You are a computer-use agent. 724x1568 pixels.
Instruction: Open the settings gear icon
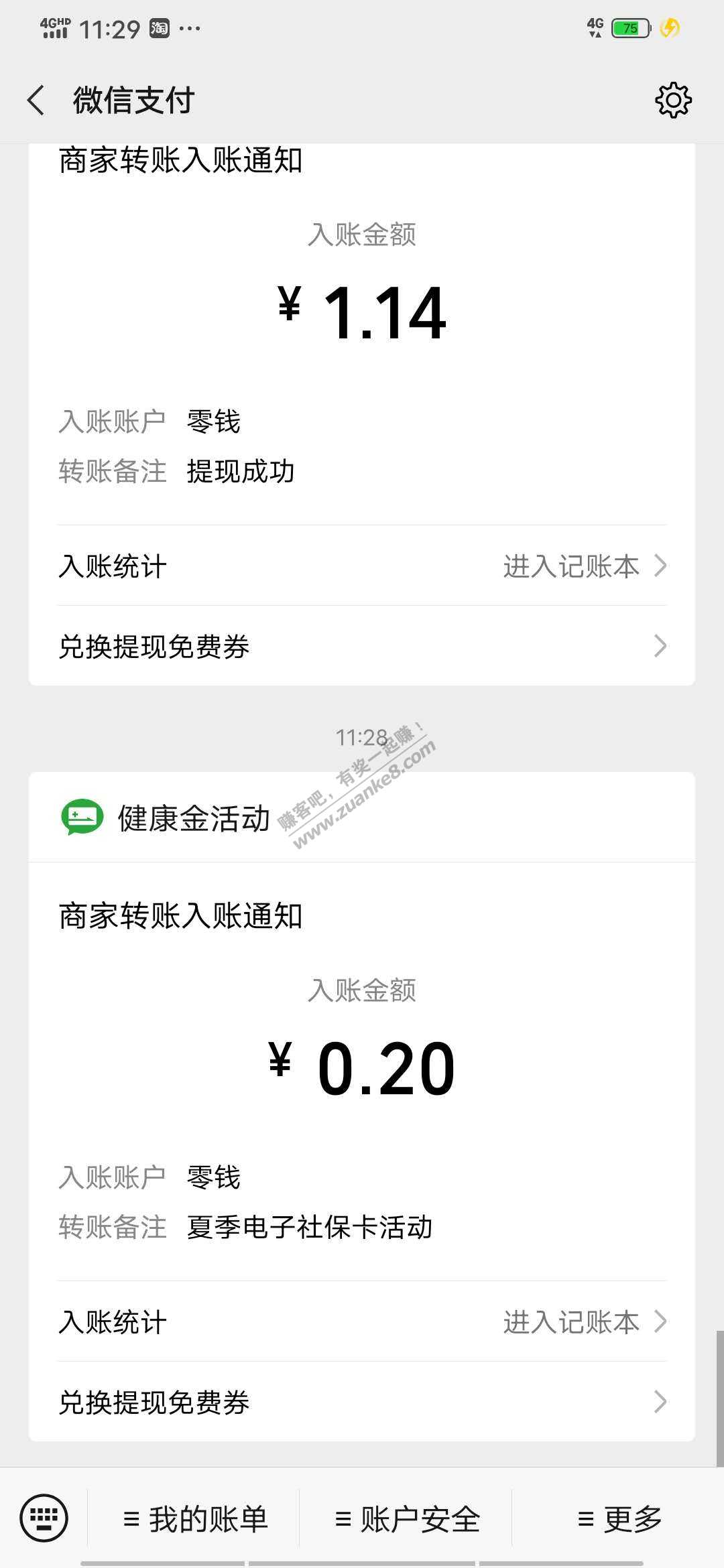[673, 101]
